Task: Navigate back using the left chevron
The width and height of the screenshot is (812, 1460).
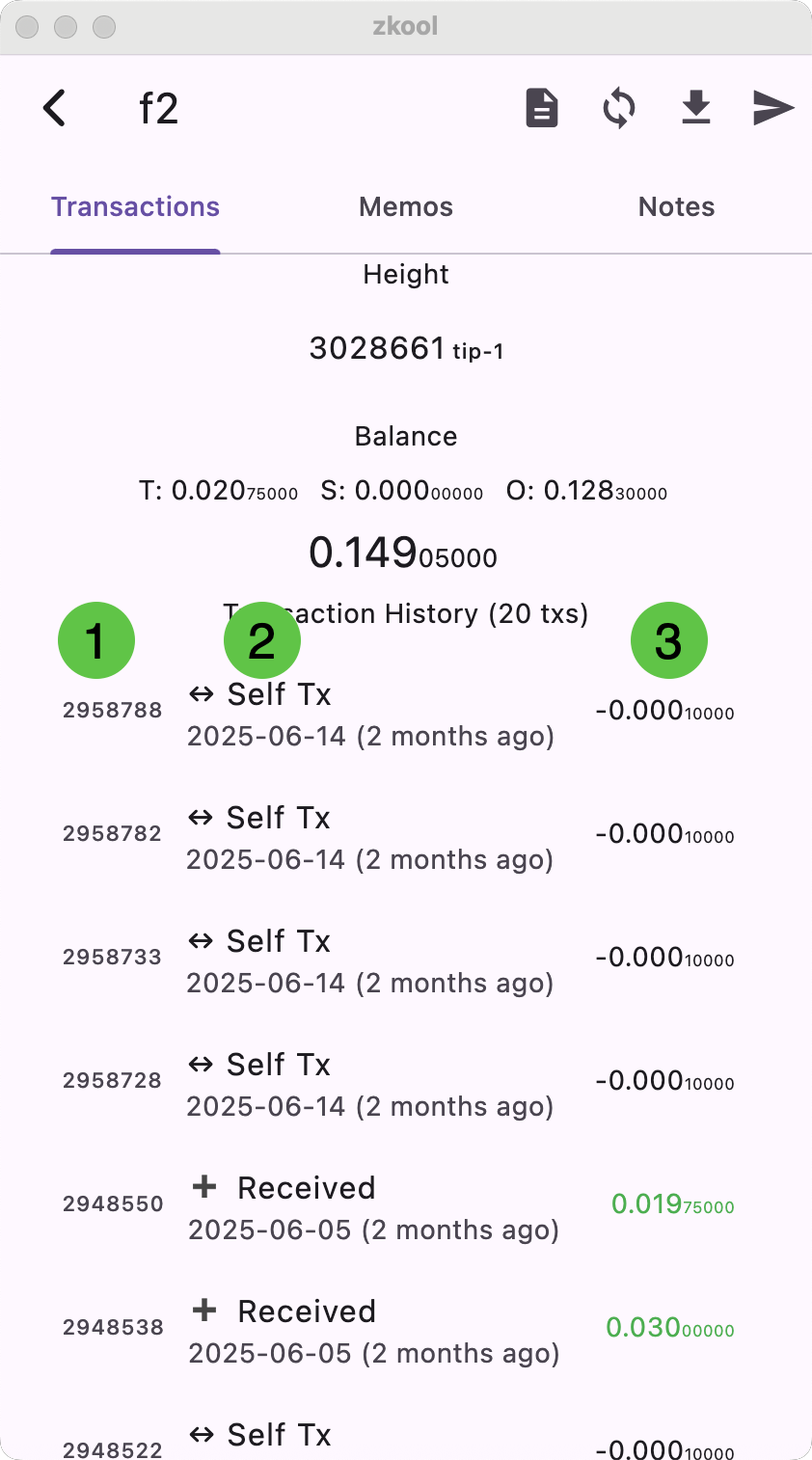Action: click(54, 107)
